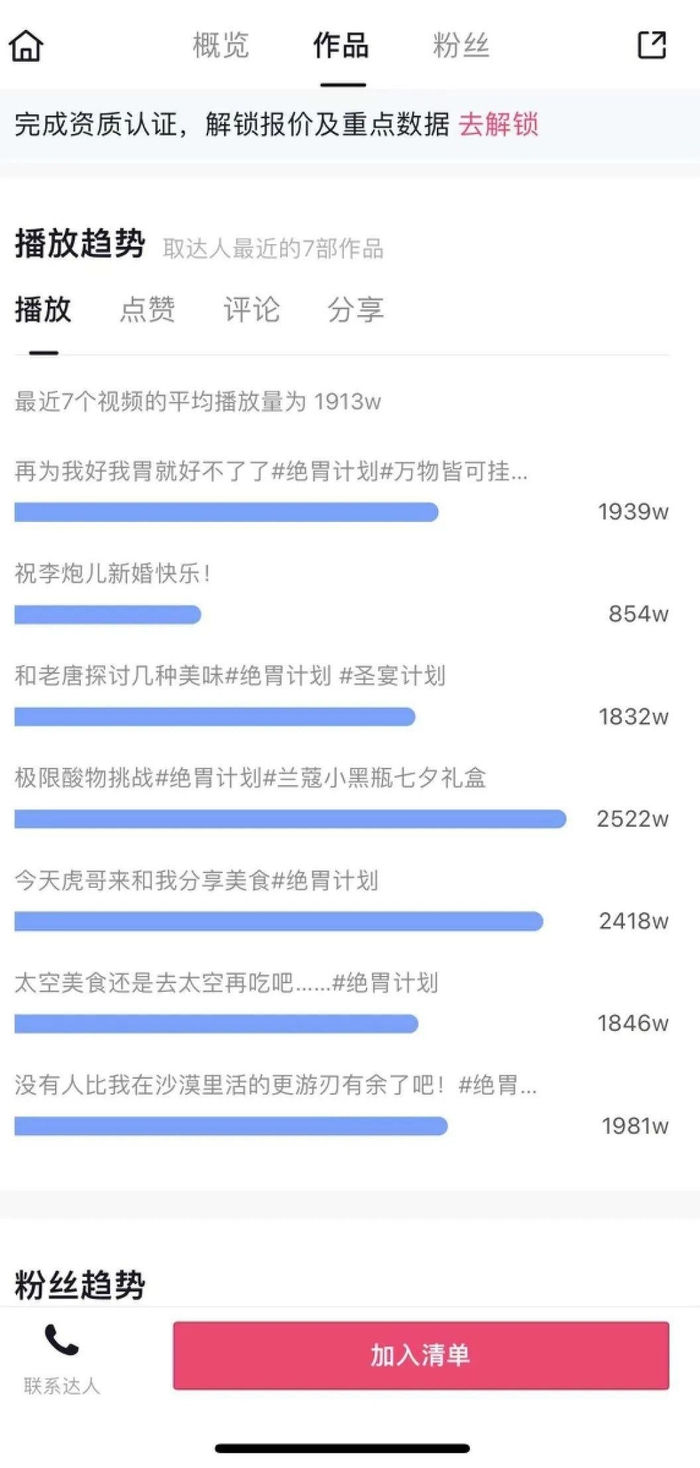This screenshot has width=700, height=1468.
Task: Select the 作品 tab
Action: coord(341,46)
